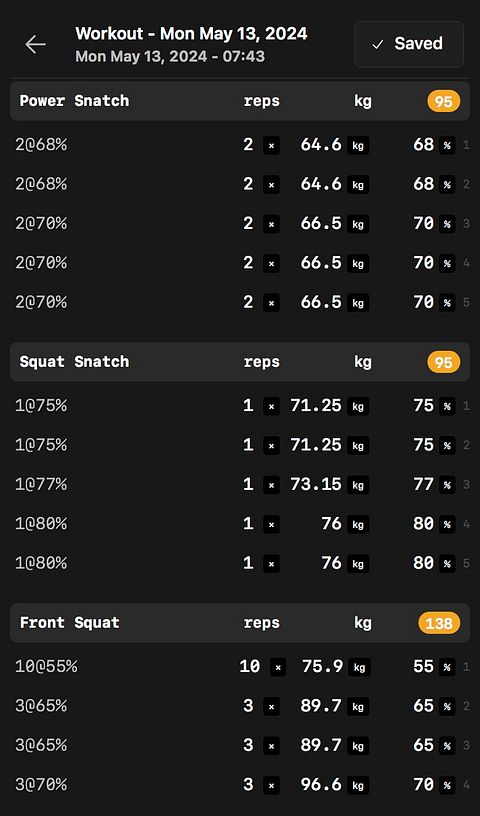
Task: Edit the Squat Snatch max badge 95
Action: [x=444, y=362]
